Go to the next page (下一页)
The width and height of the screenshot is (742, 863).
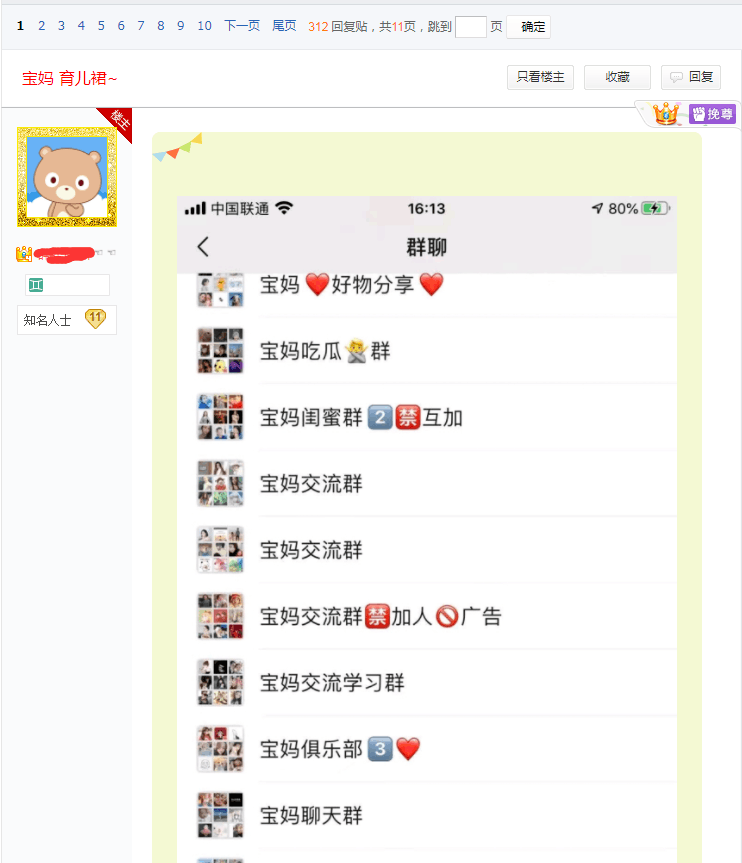tap(242, 26)
